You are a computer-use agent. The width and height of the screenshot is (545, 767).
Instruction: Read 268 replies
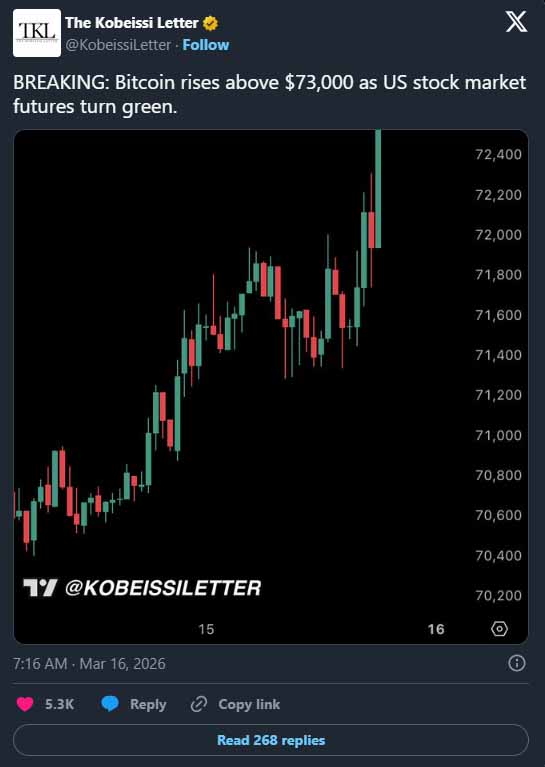click(271, 740)
